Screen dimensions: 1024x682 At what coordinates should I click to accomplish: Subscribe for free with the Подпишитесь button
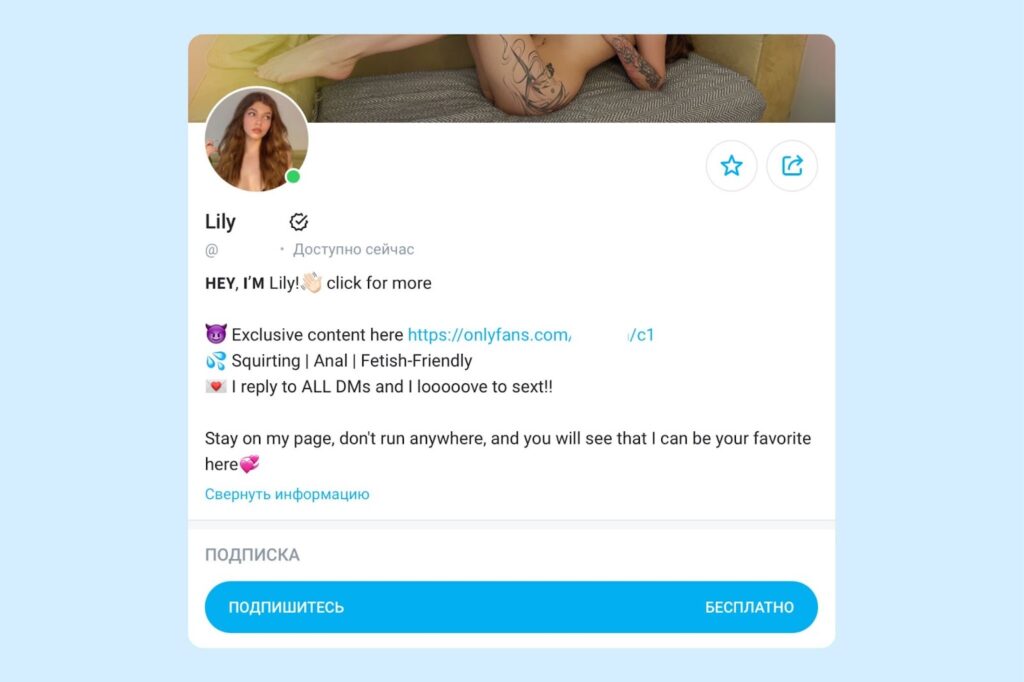point(511,607)
